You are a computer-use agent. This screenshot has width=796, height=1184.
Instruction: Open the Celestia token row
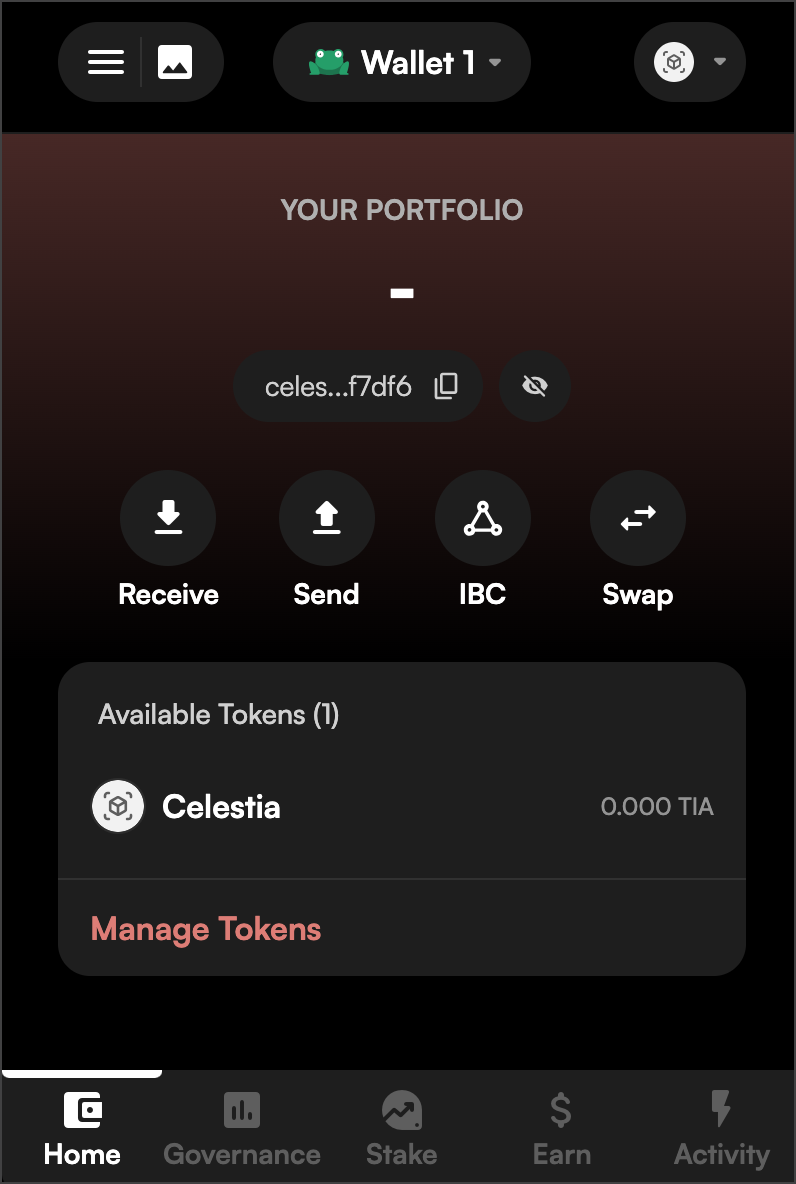pos(402,807)
